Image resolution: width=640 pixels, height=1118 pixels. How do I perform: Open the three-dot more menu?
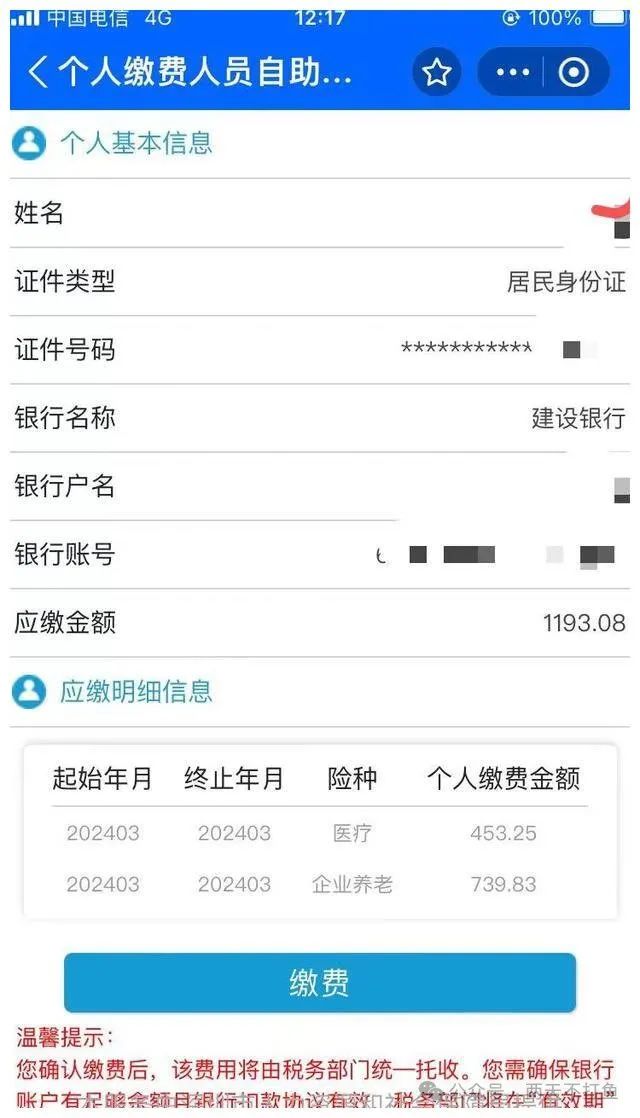513,72
